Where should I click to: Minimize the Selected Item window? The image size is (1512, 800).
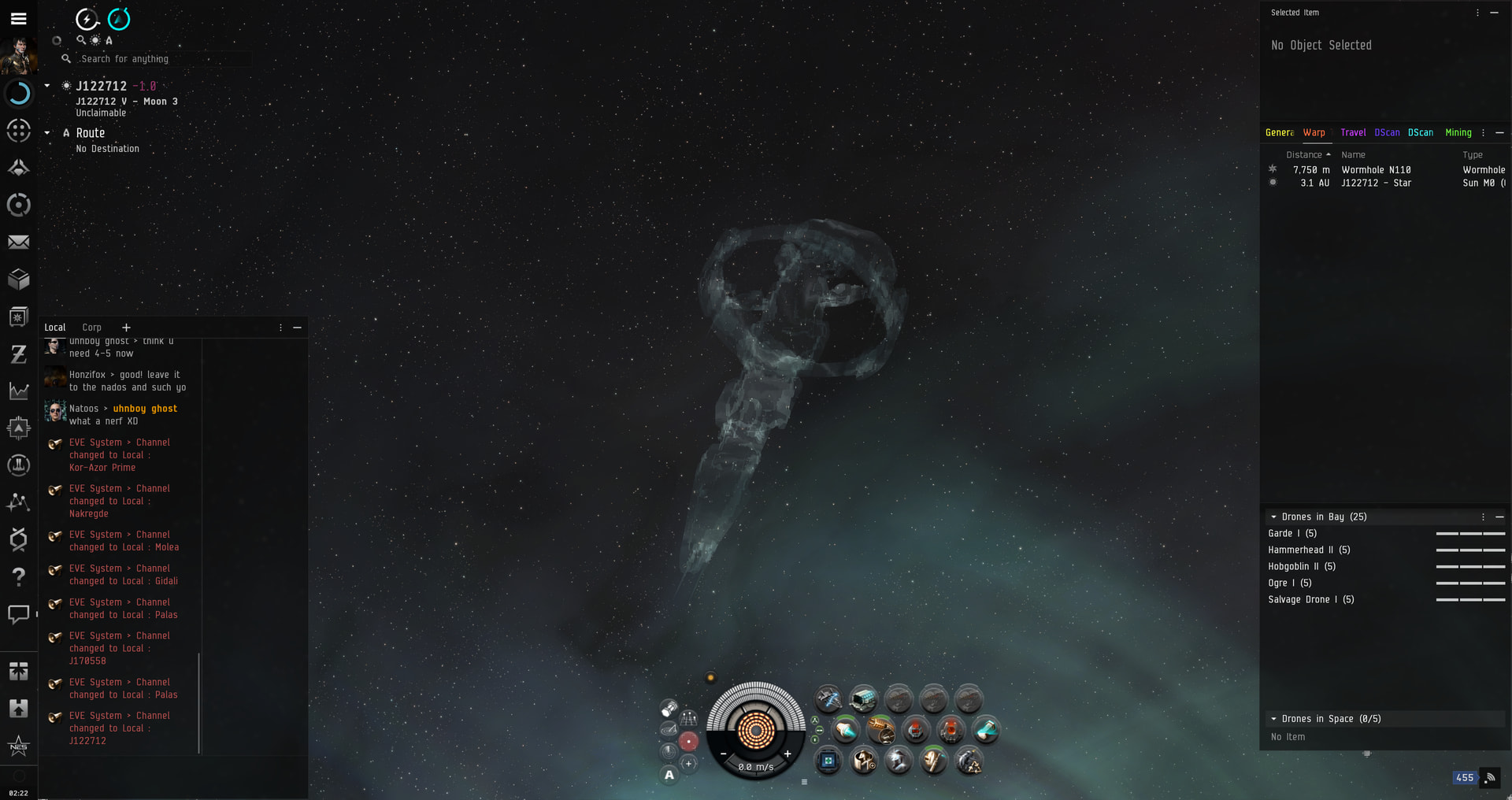coord(1494,13)
